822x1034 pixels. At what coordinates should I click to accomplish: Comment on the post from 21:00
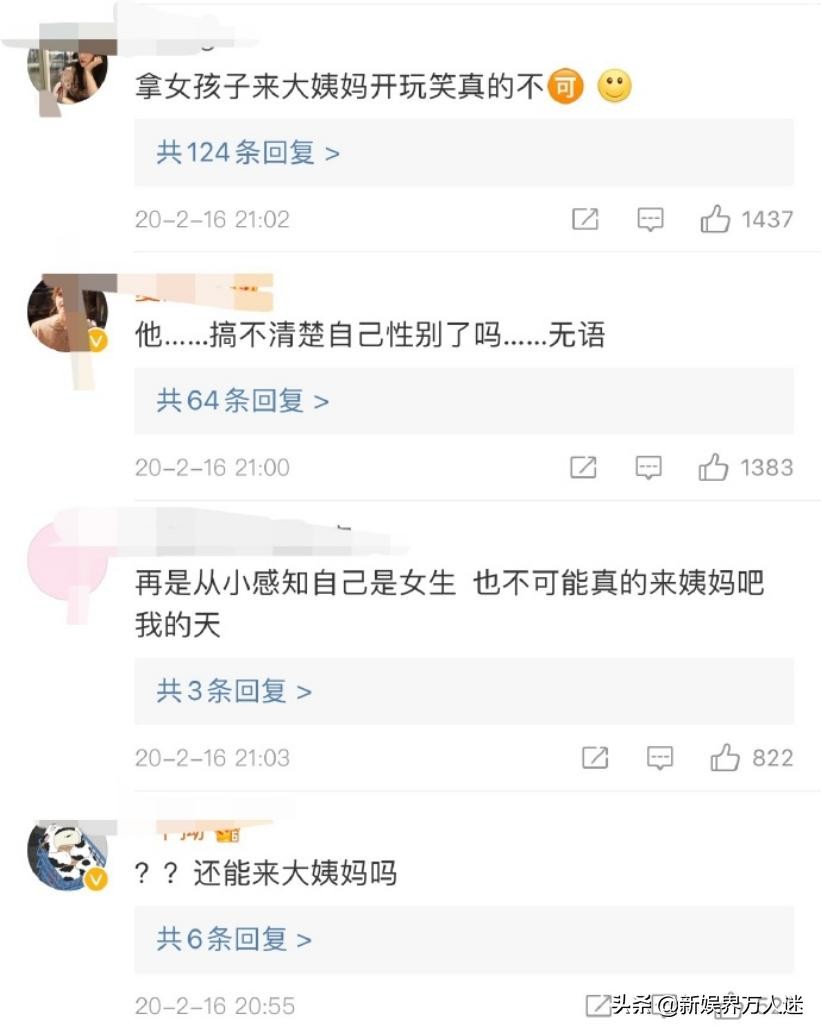coord(649,467)
